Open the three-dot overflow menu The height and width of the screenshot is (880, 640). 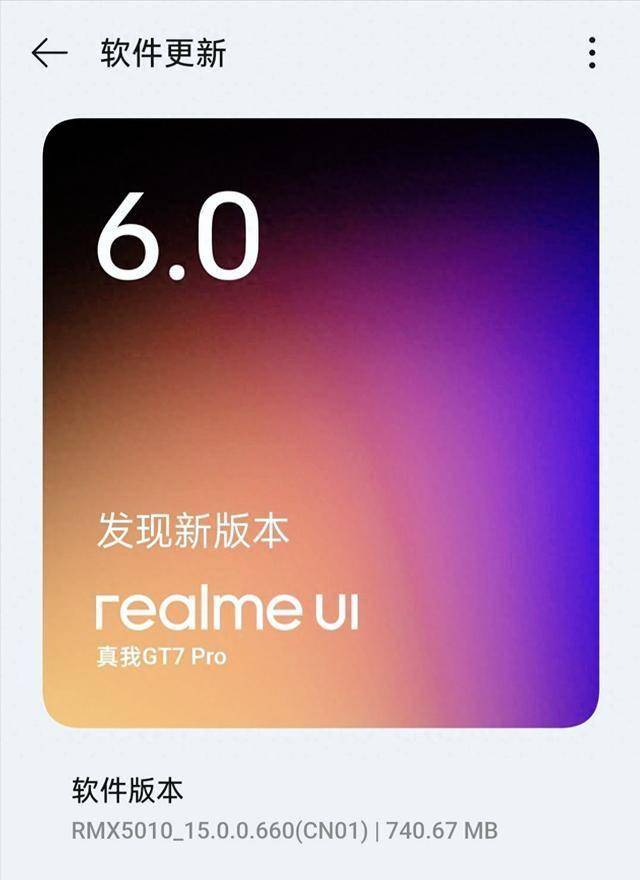pos(593,53)
